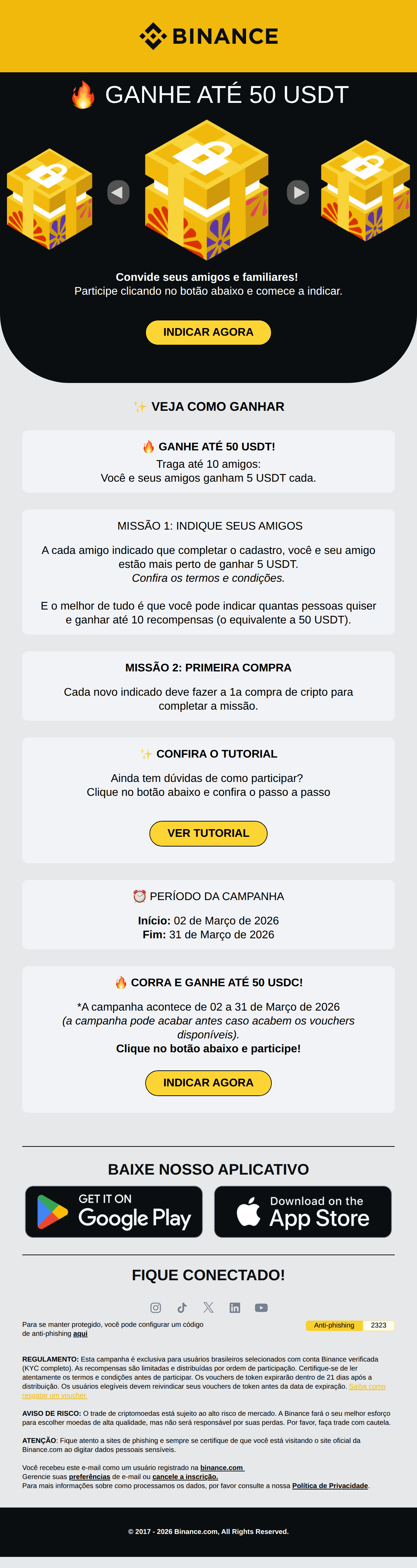Manage email "preferências" link

(90, 1477)
